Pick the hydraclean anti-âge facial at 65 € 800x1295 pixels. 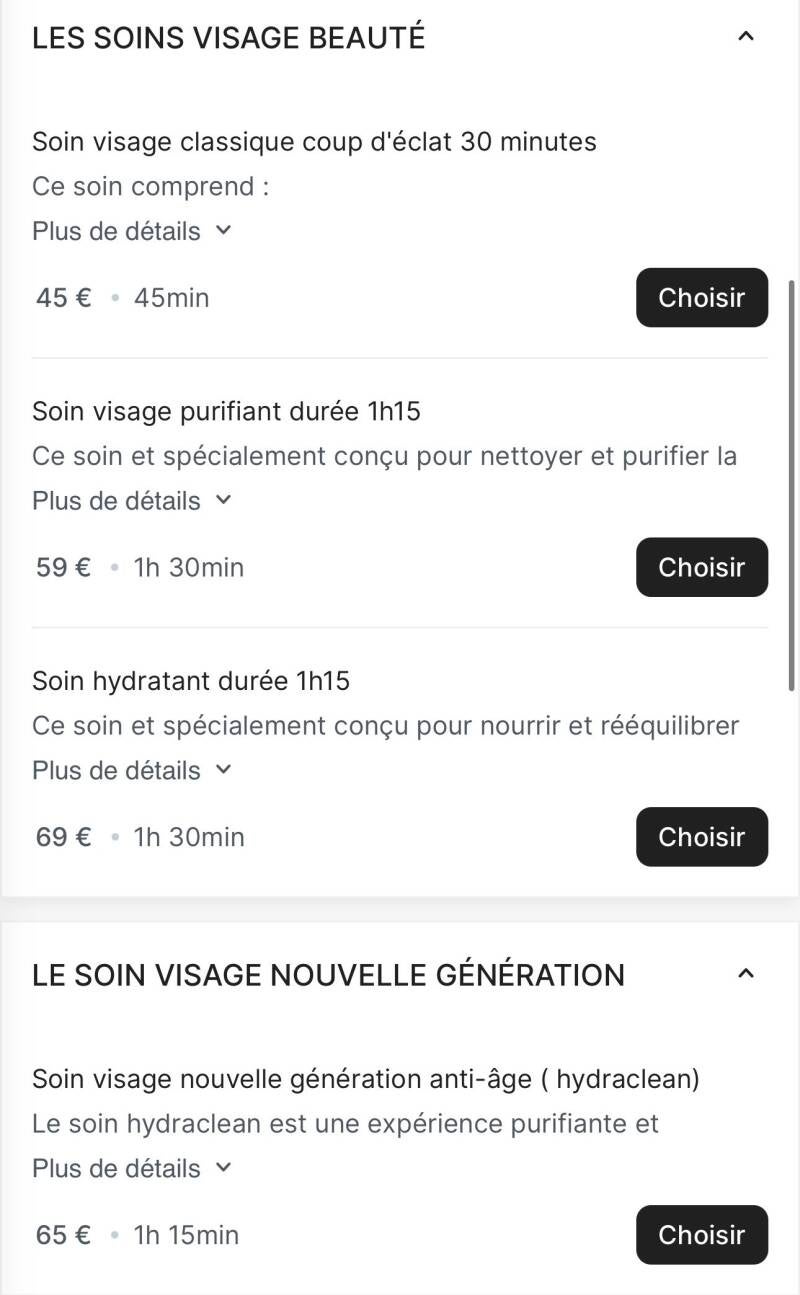(701, 1235)
